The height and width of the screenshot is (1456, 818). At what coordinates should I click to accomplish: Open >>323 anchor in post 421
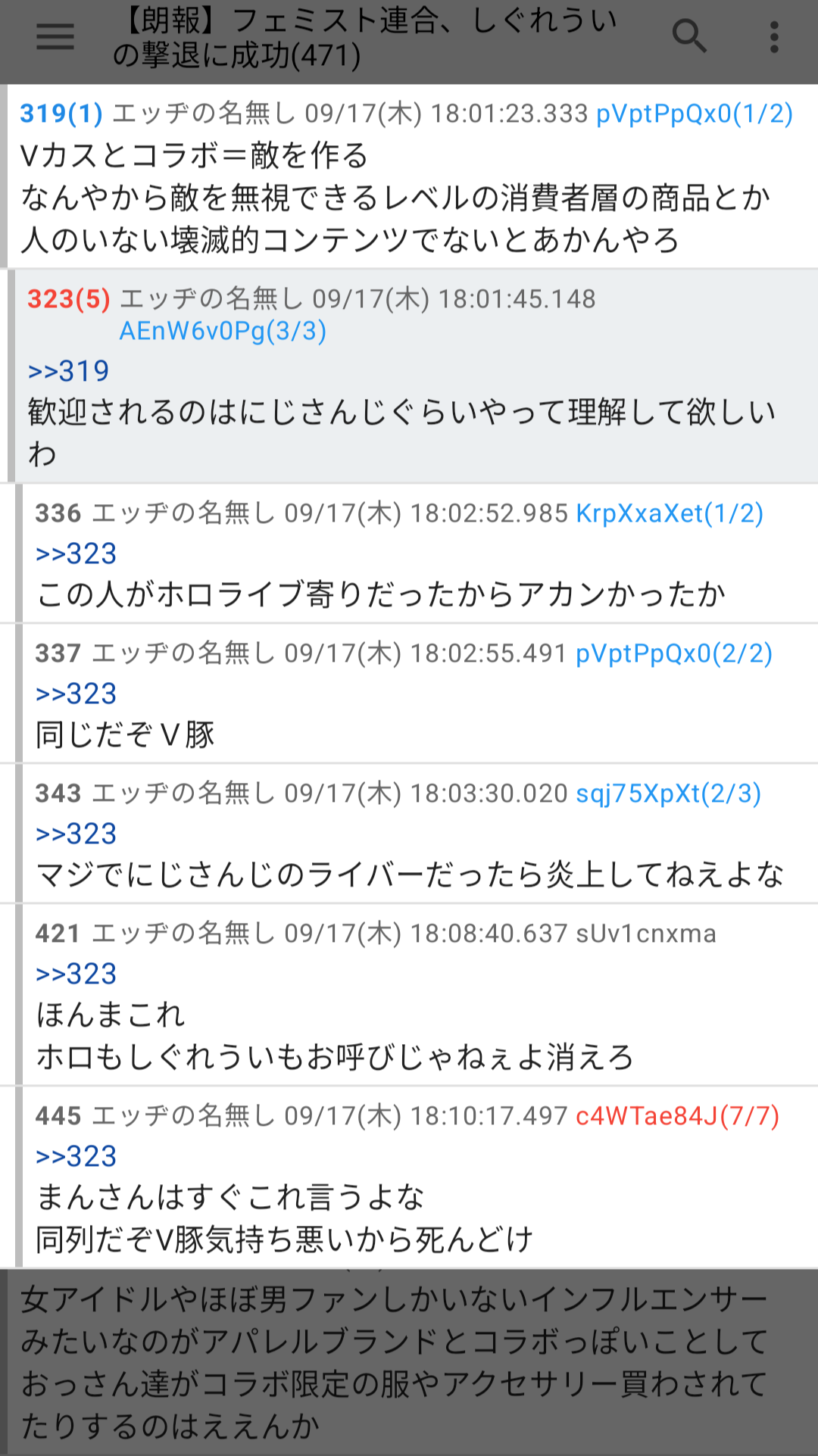tap(76, 974)
